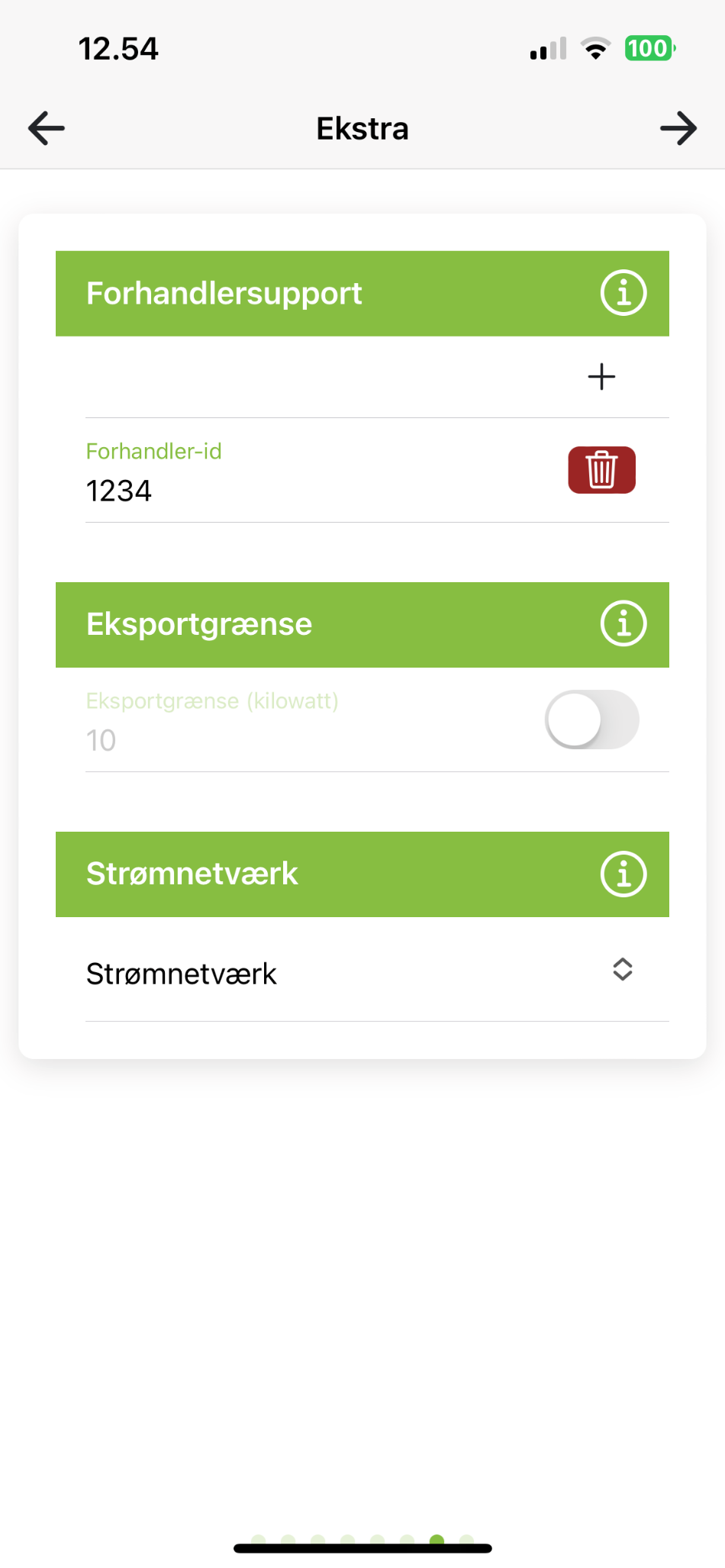Open info for Forhandlersupport
This screenshot has height=1568, width=725.
tap(623, 293)
